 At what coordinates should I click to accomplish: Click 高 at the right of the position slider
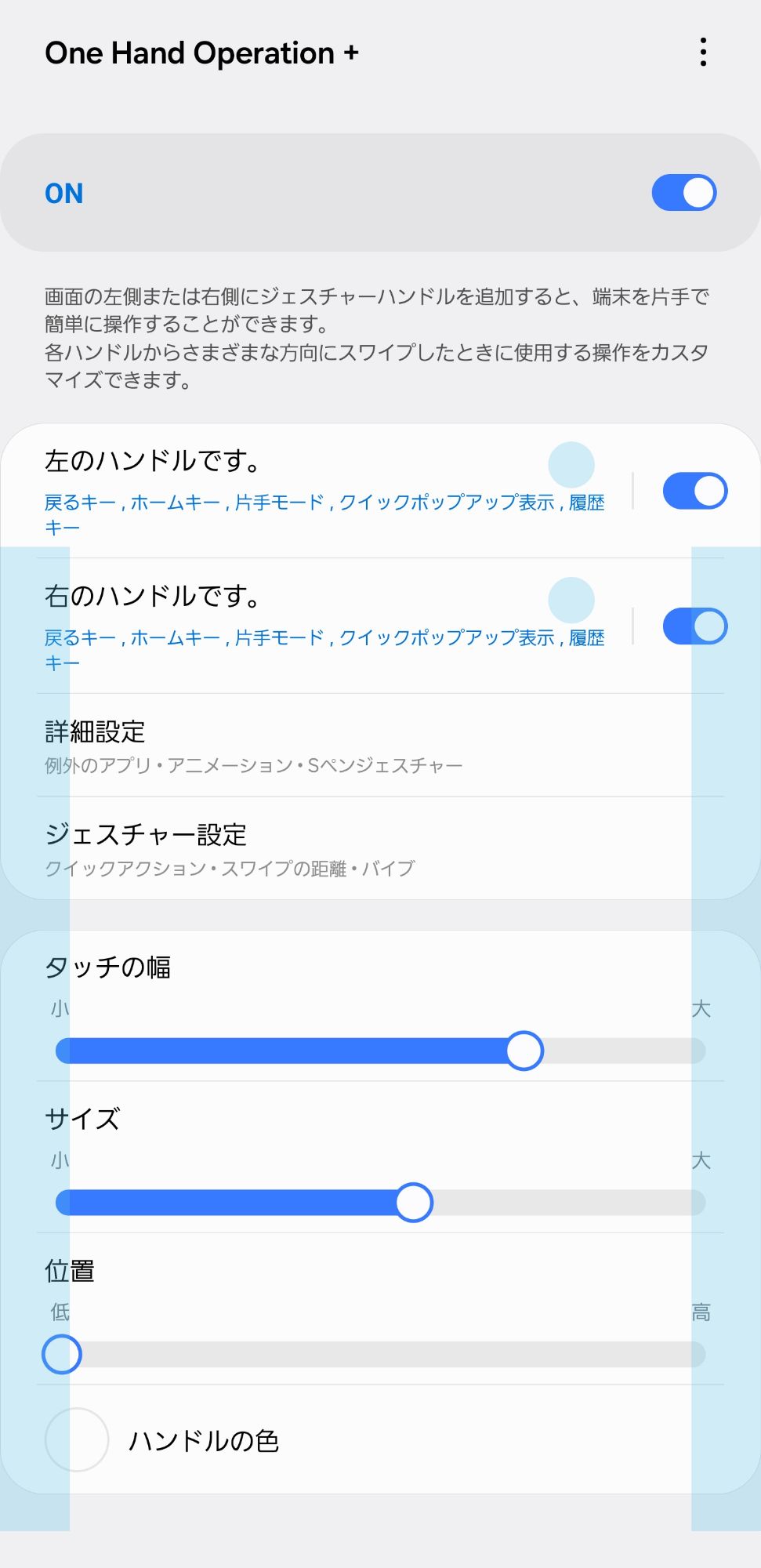tap(701, 1312)
